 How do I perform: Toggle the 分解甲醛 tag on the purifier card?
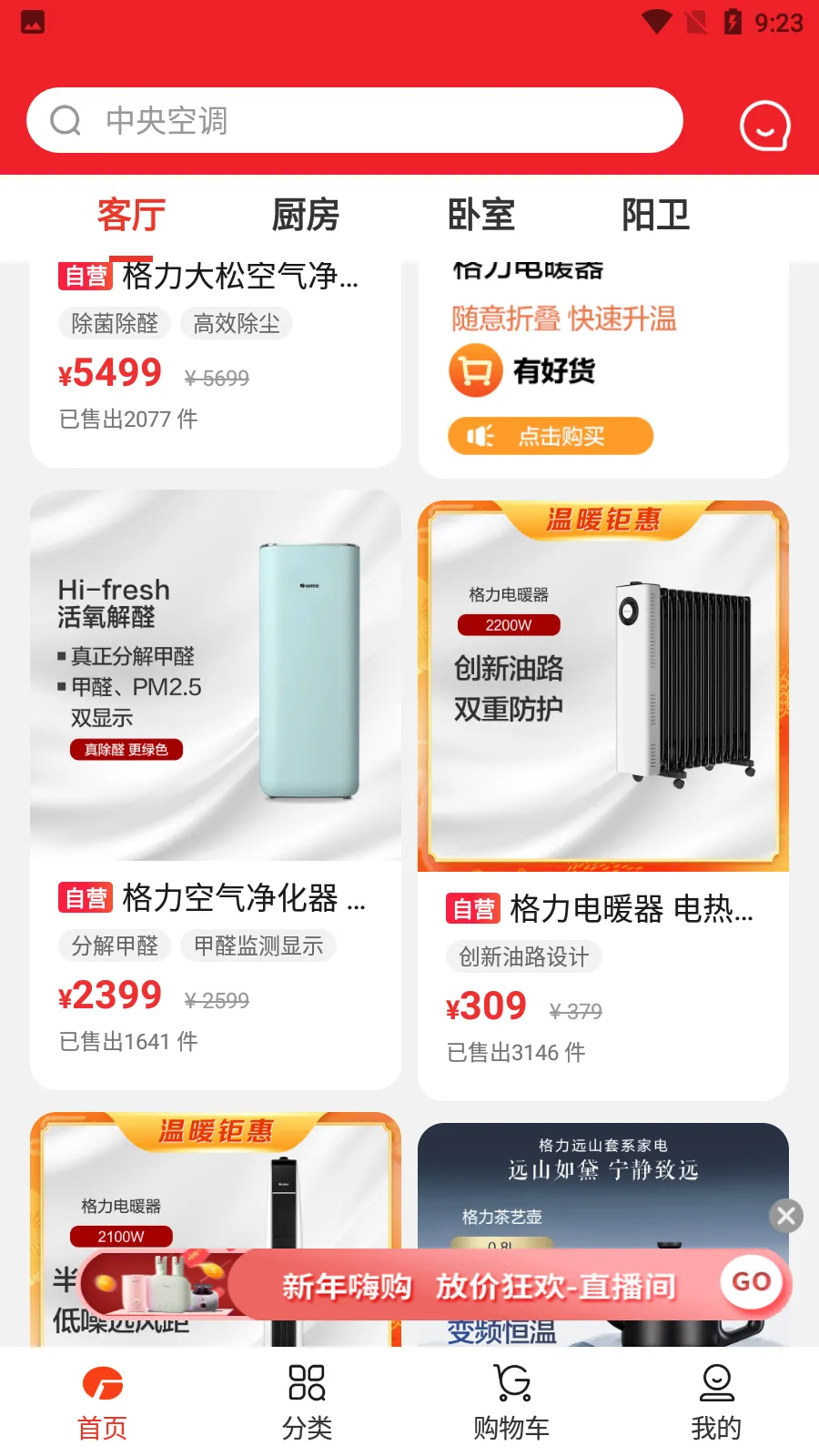click(x=113, y=945)
